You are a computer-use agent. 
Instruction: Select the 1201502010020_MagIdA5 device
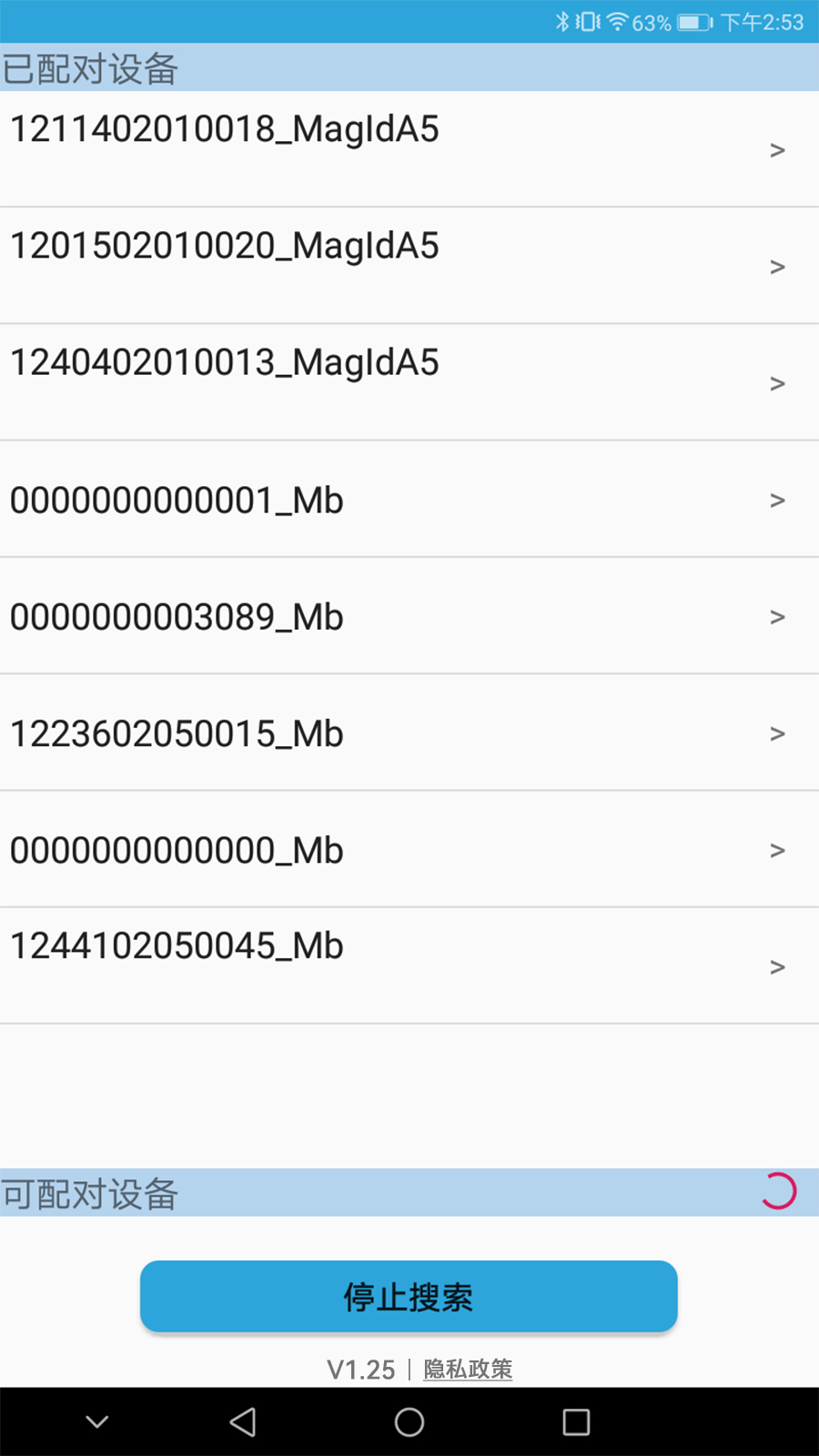click(x=409, y=265)
